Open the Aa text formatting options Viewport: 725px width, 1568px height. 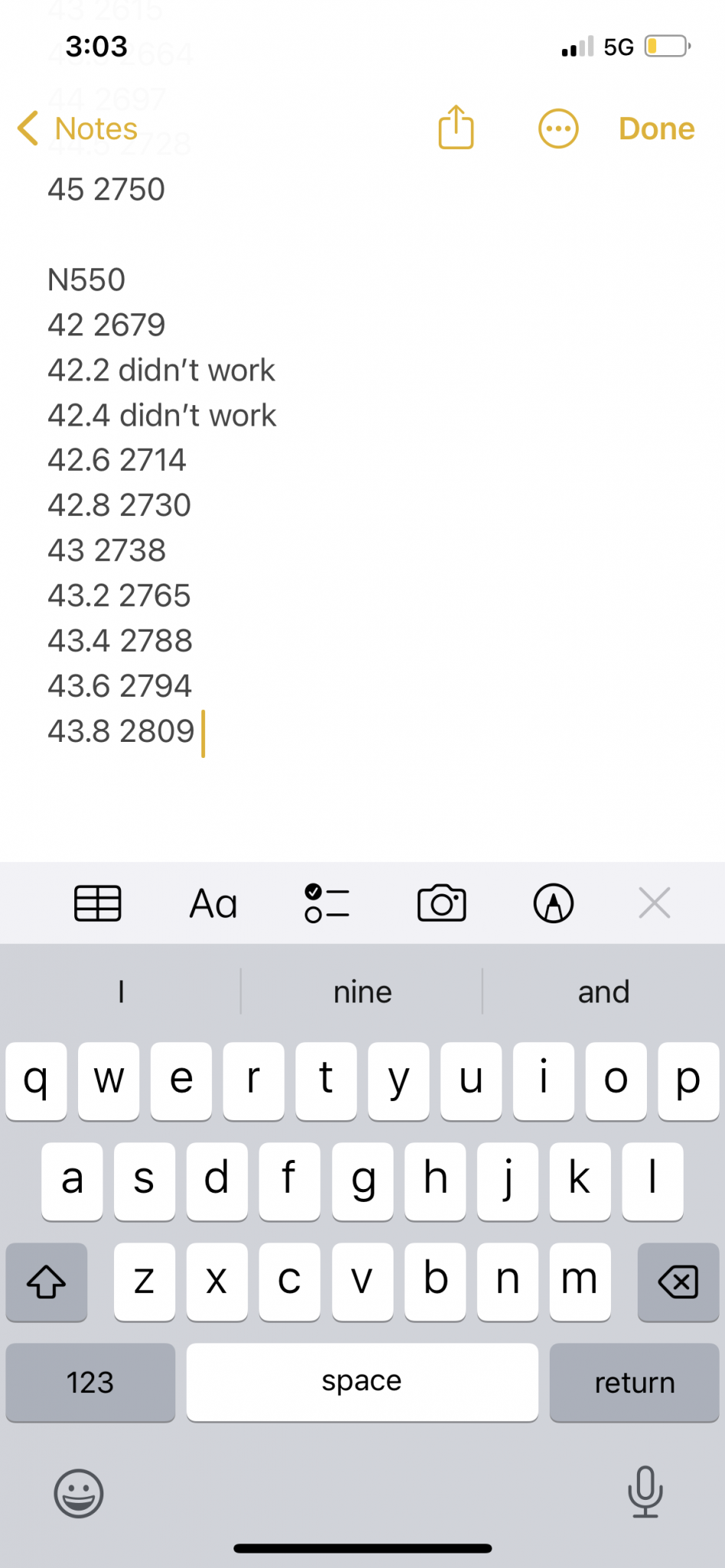(x=213, y=903)
